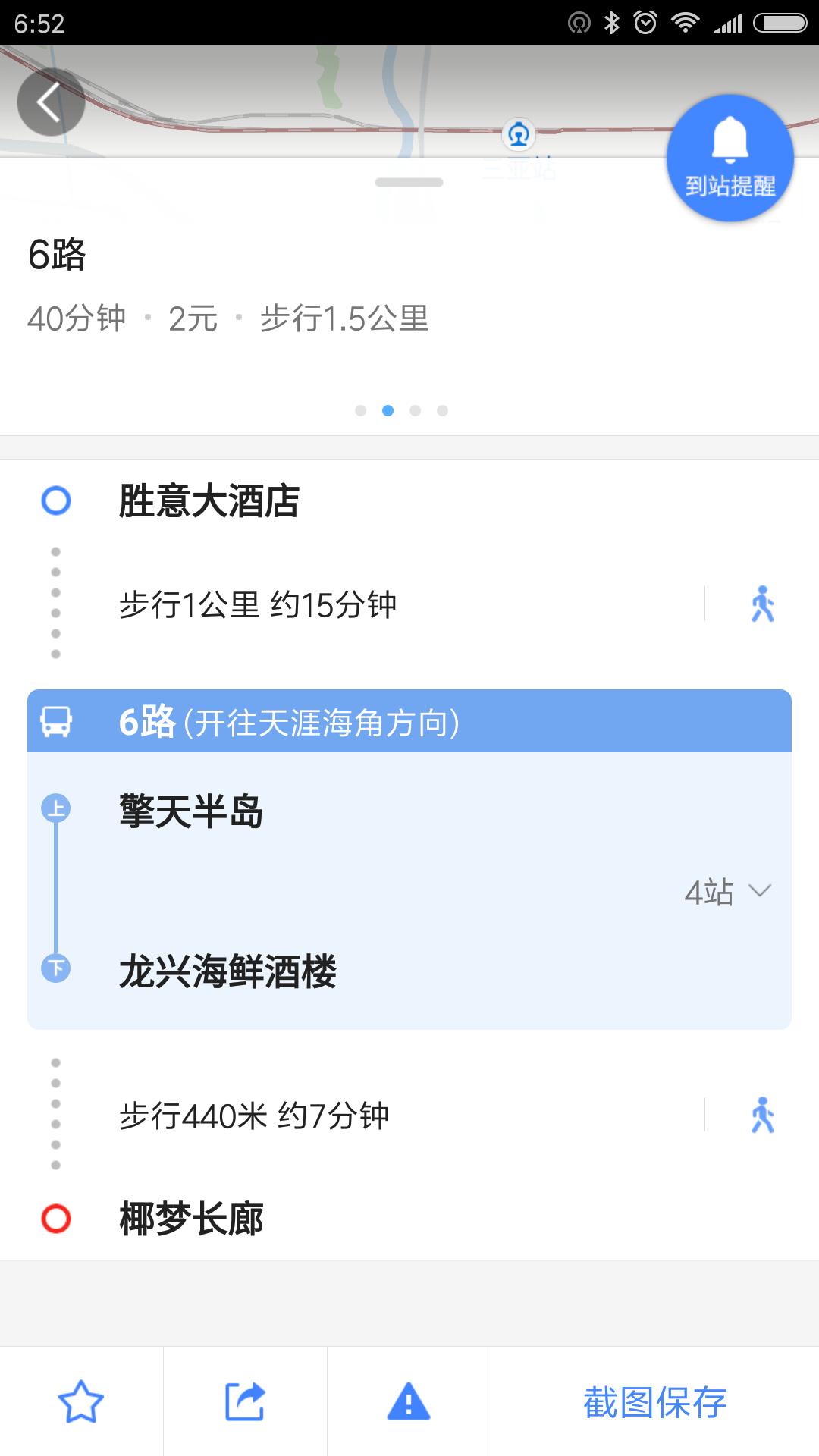Tap 截图保存 to save screenshot
Image resolution: width=819 pixels, height=1456 pixels.
coord(655,1402)
